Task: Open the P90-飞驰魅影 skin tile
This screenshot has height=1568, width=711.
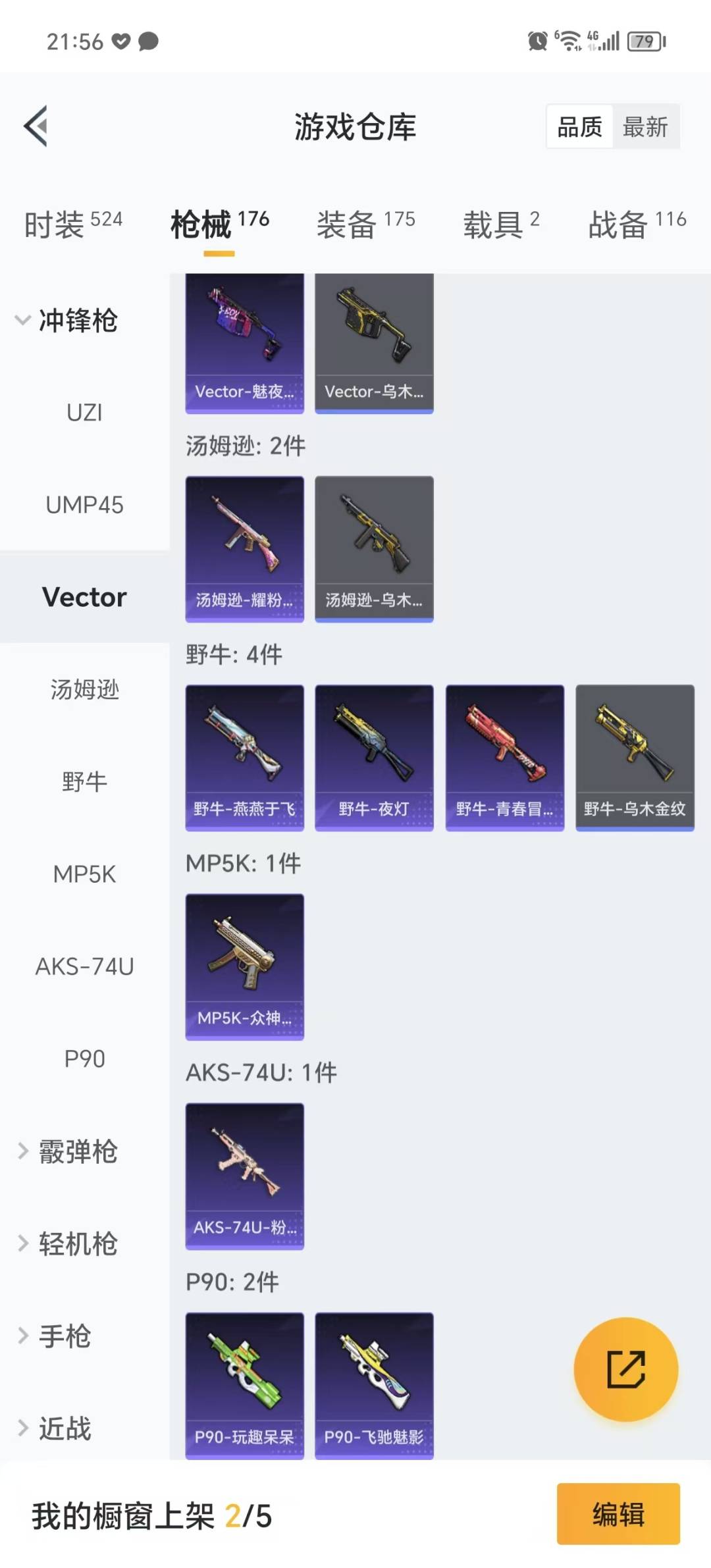Action: pos(374,1385)
